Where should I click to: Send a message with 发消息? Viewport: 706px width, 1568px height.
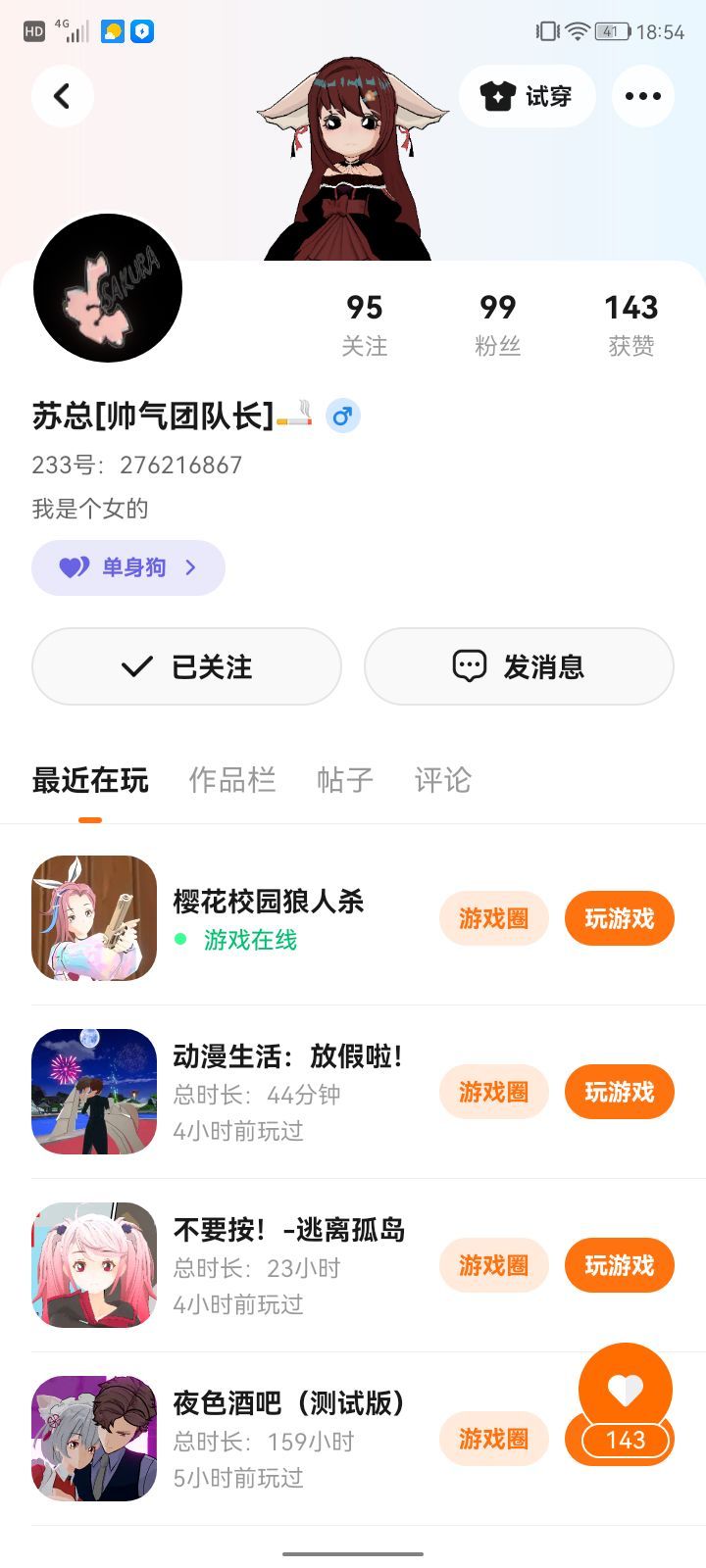[519, 666]
